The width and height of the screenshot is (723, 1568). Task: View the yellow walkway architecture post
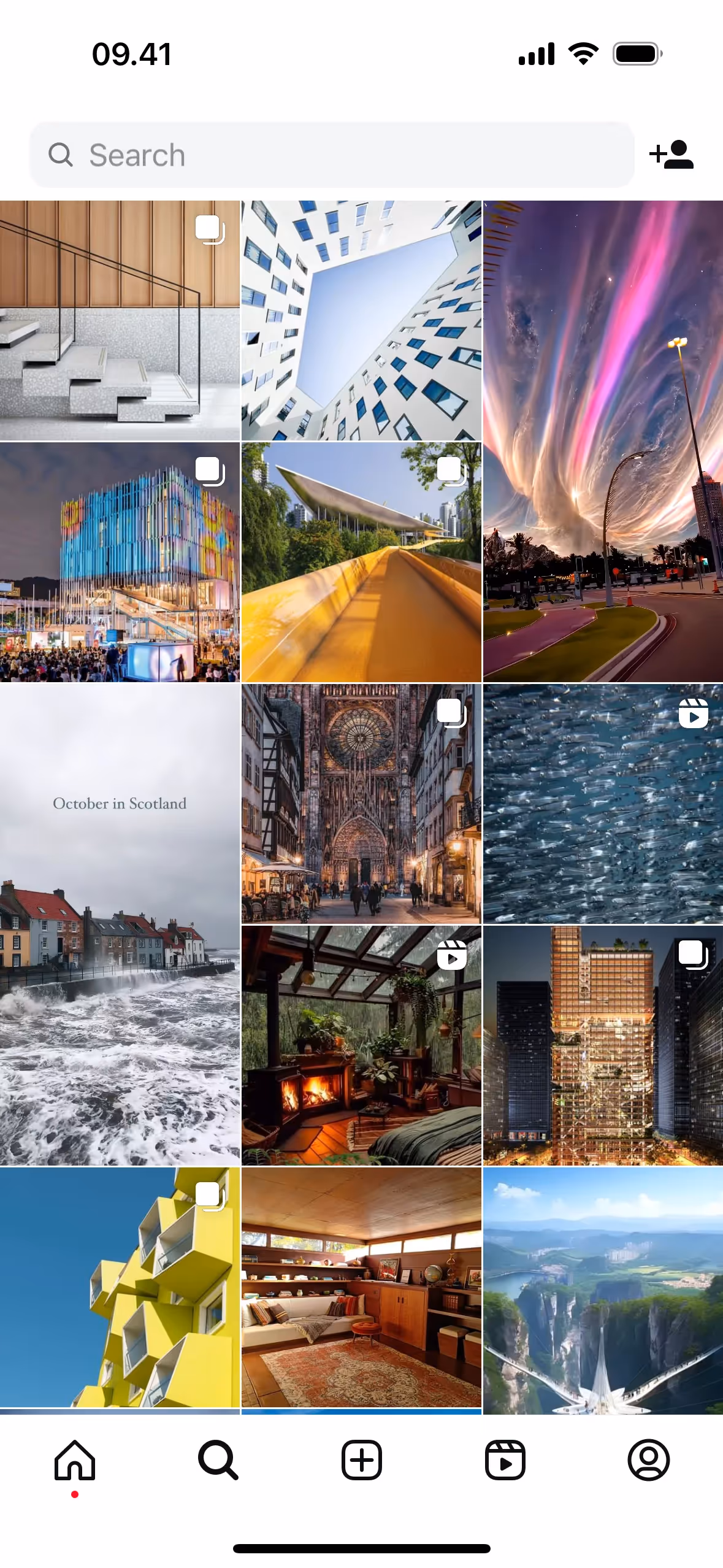click(x=361, y=562)
